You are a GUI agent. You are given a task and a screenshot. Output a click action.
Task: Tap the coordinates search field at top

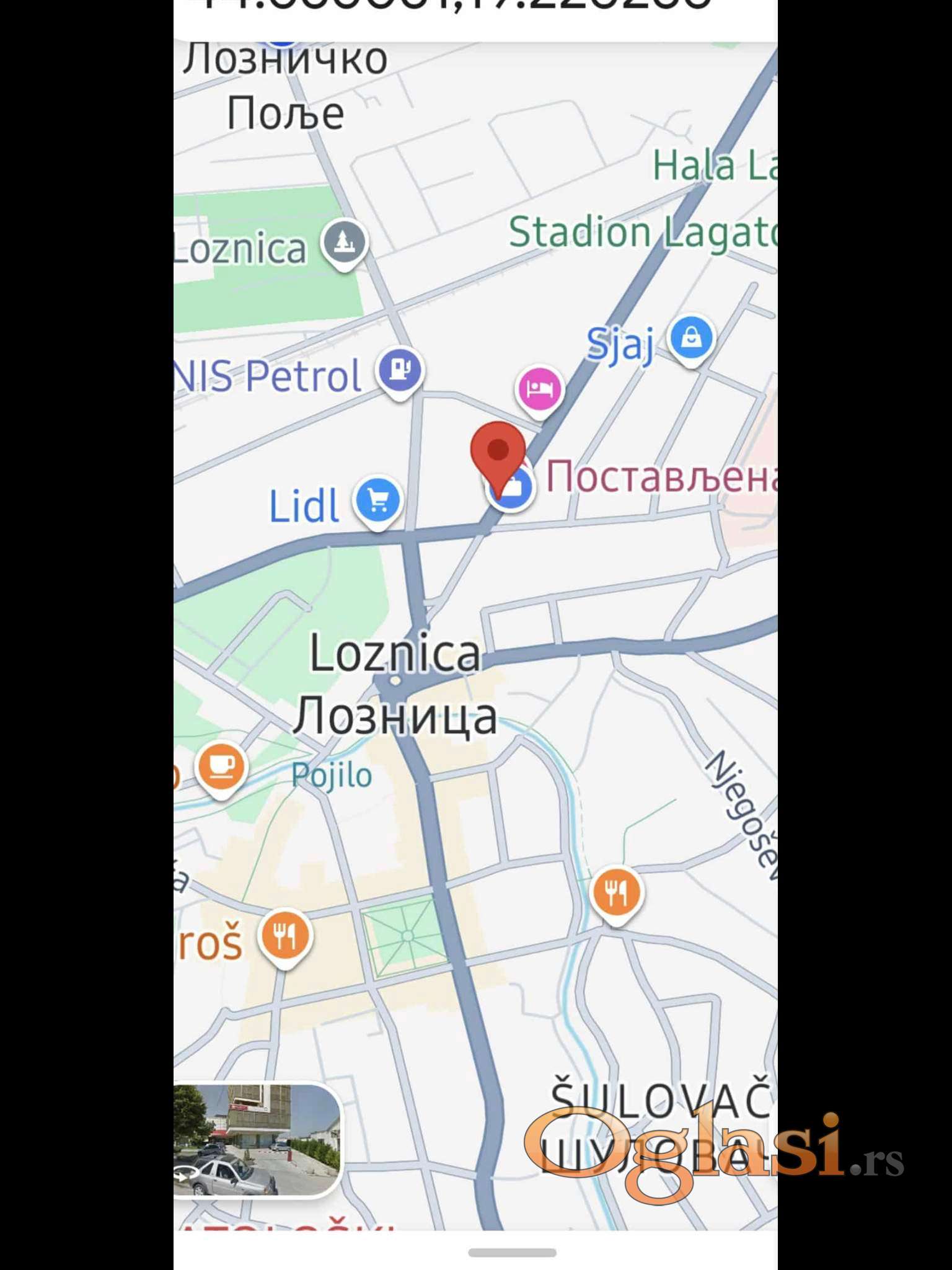coord(475,16)
